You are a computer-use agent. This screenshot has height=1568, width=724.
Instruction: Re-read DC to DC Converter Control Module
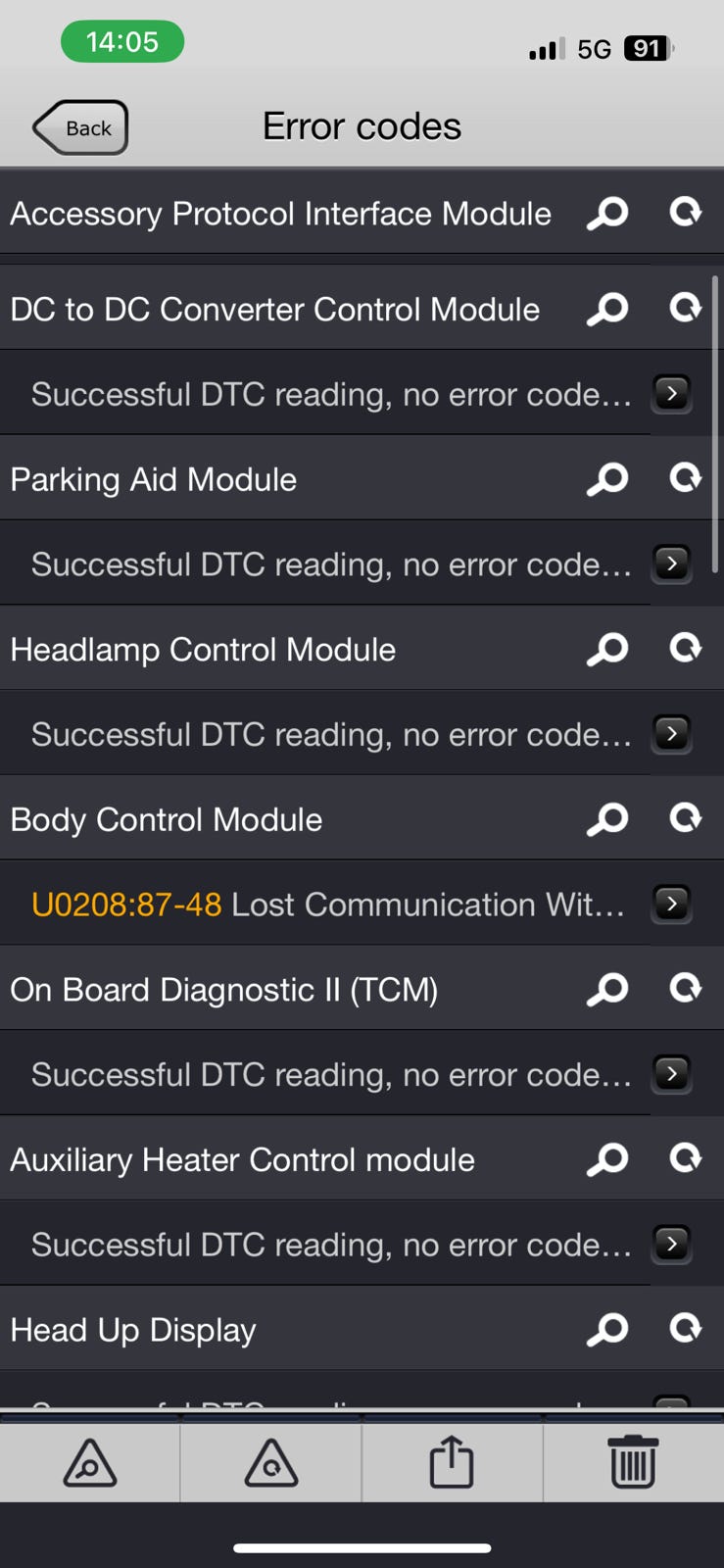coord(686,308)
